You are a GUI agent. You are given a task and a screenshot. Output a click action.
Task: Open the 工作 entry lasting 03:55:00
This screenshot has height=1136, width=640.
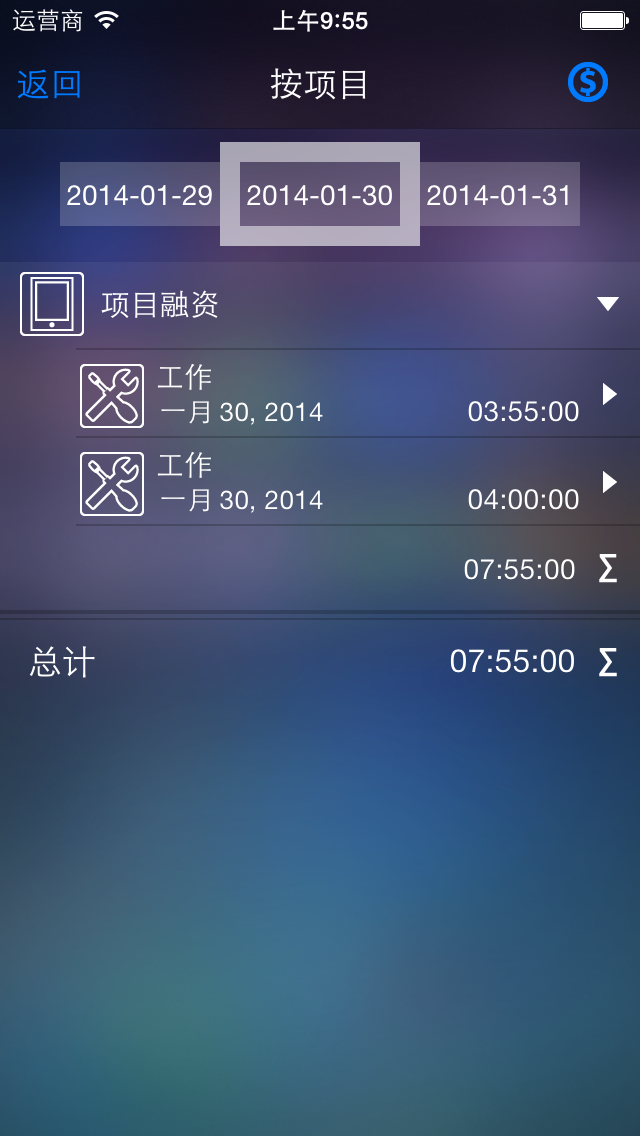pyautogui.click(x=358, y=394)
